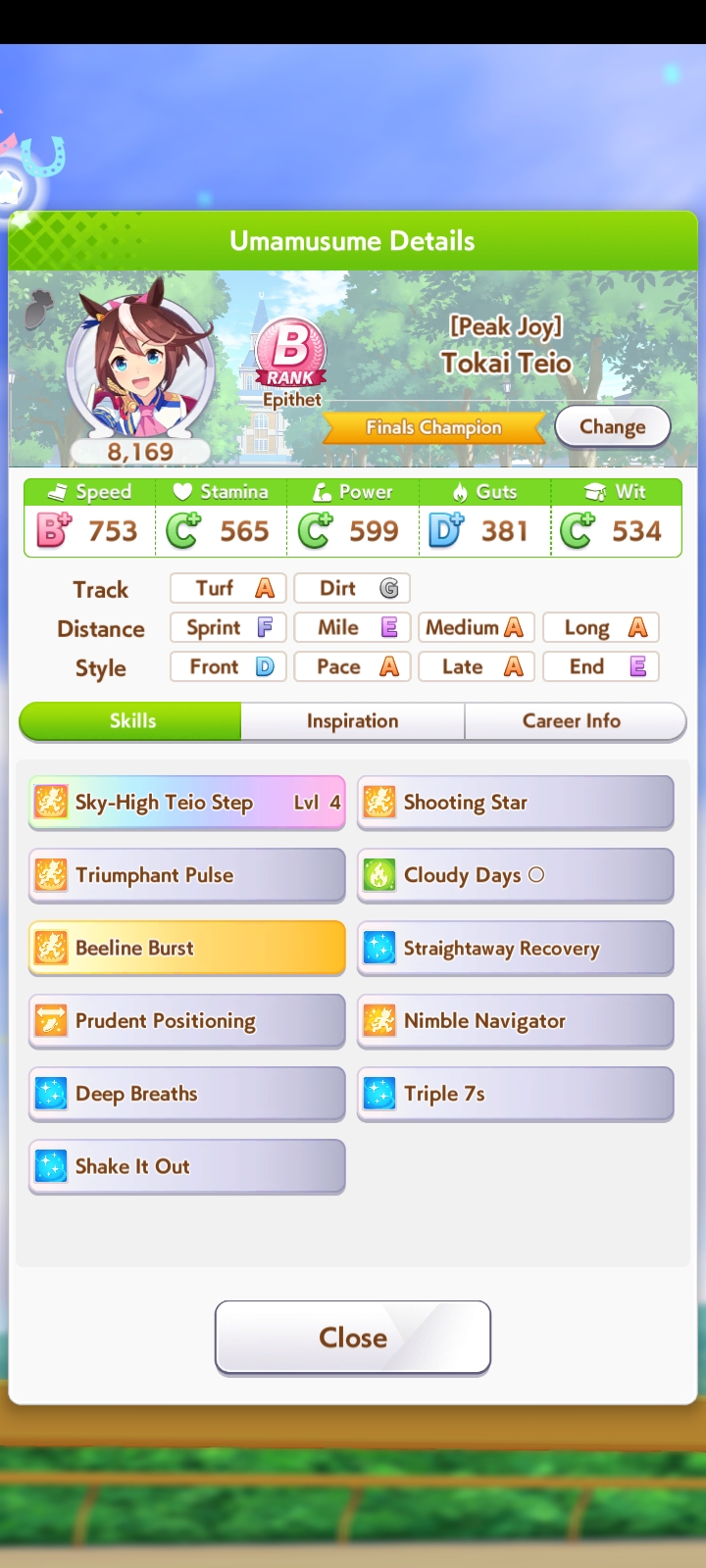Open Beeline Burst skill details

point(187,948)
